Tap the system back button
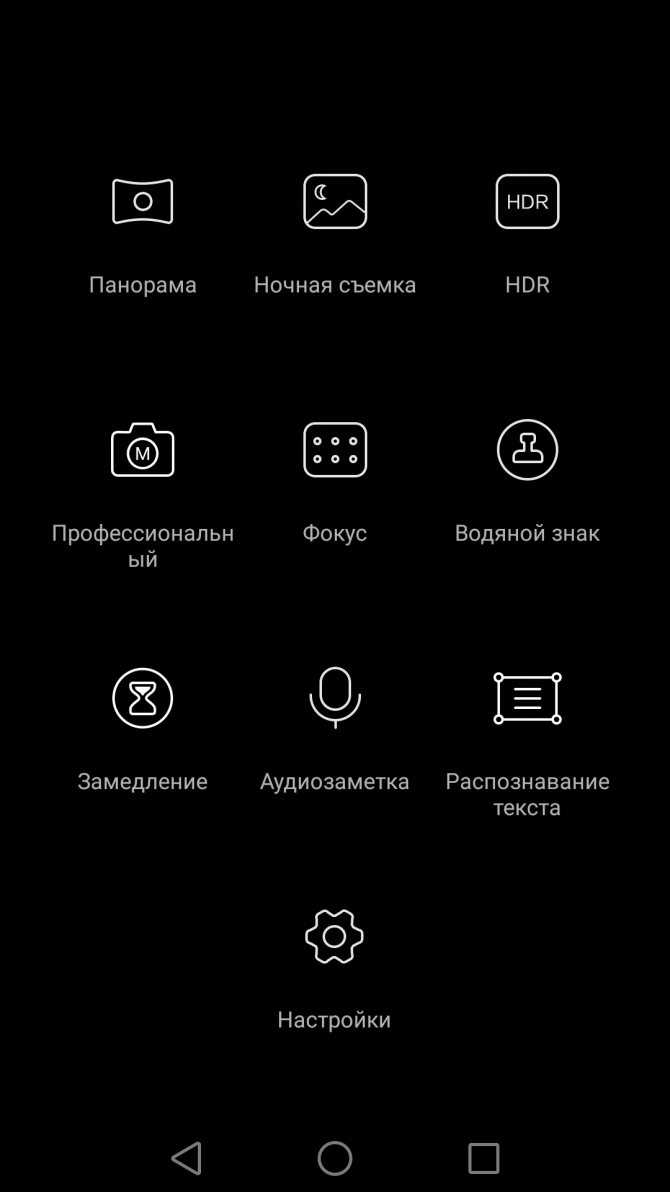 coord(186,1158)
